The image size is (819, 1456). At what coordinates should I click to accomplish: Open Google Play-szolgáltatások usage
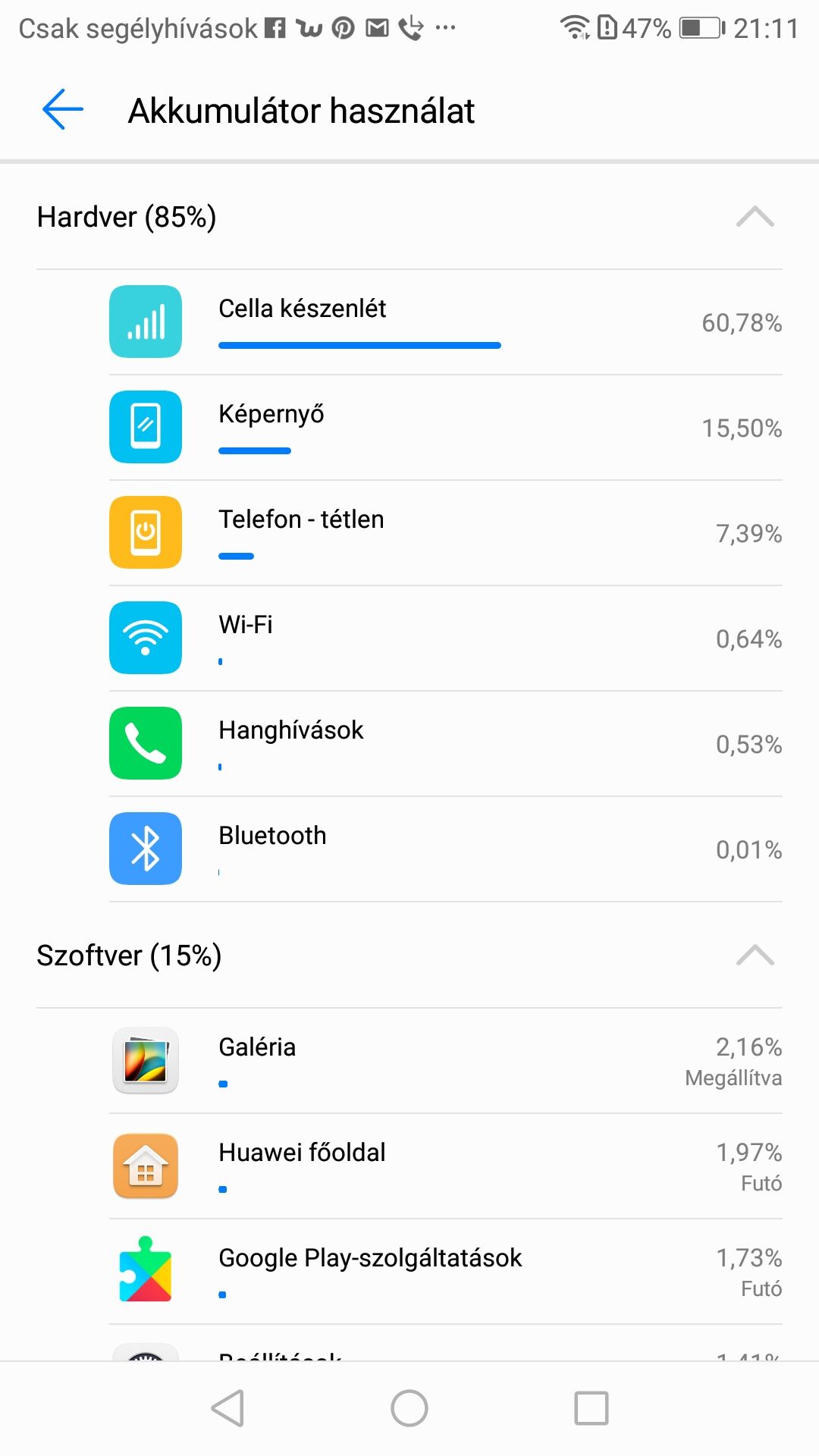pos(446,1272)
